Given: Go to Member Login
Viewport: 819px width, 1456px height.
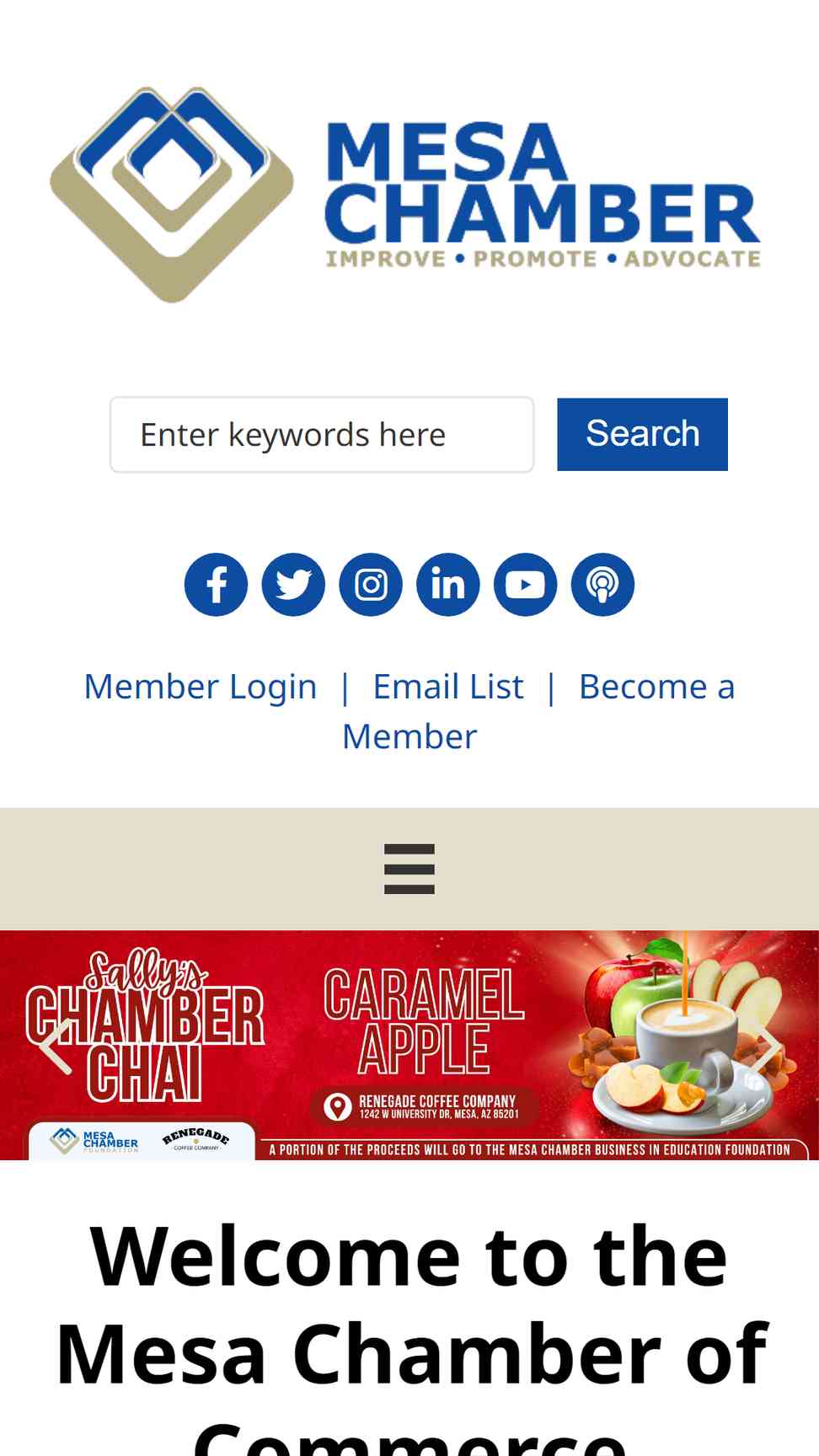Looking at the screenshot, I should (x=201, y=687).
